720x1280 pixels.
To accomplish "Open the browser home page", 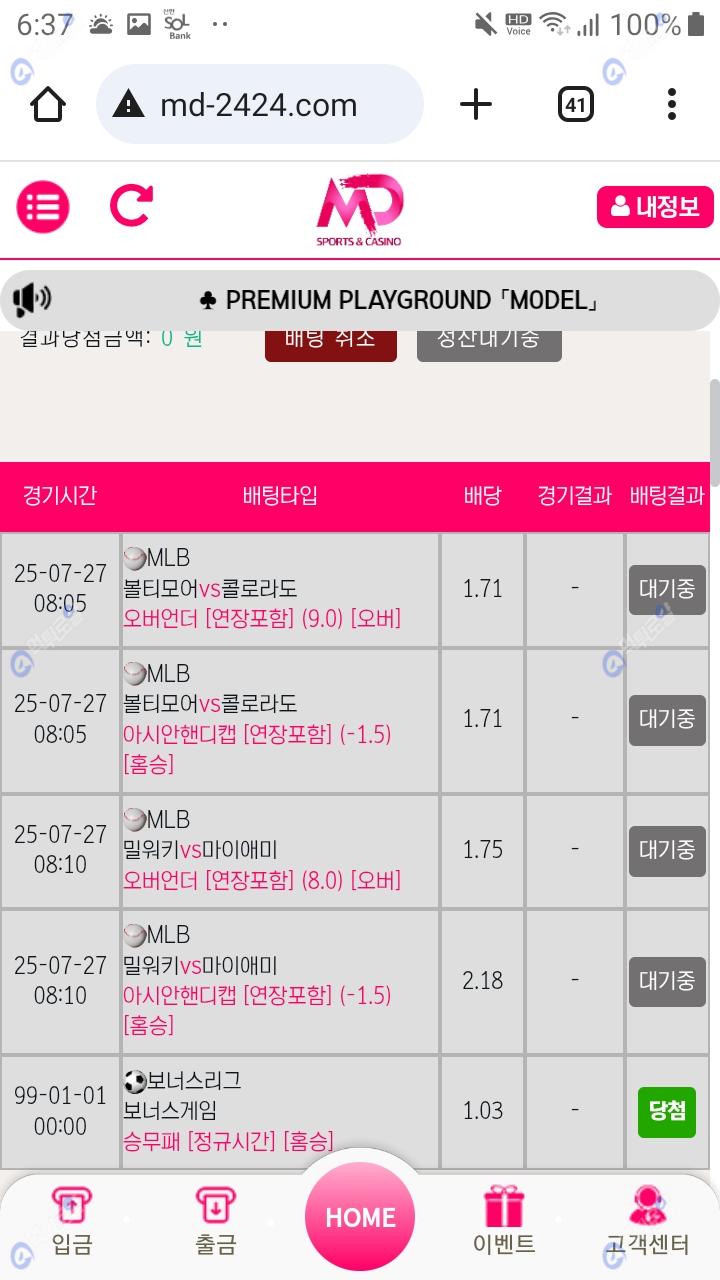I will [x=48, y=104].
